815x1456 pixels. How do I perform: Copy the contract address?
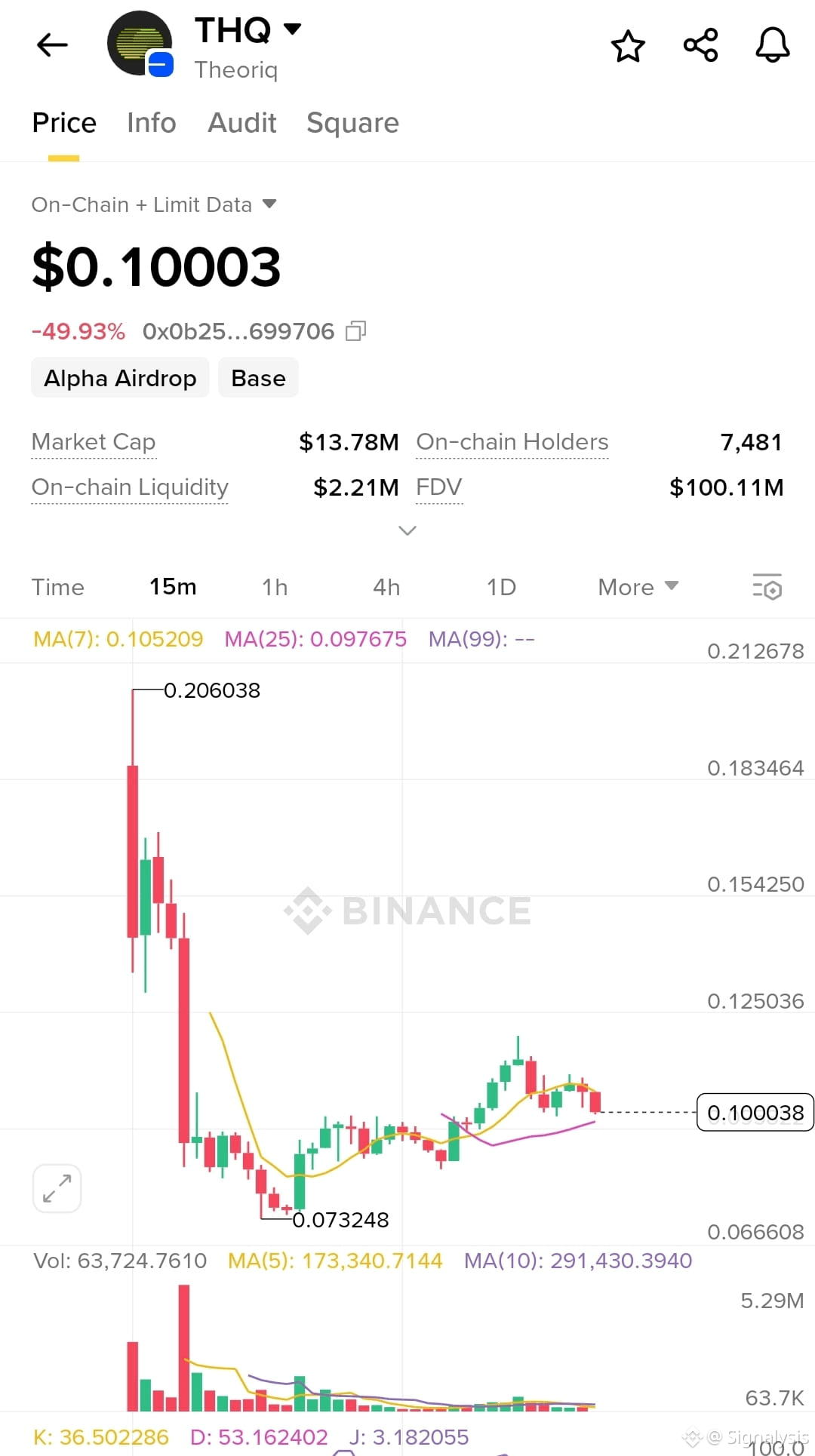coord(355,330)
